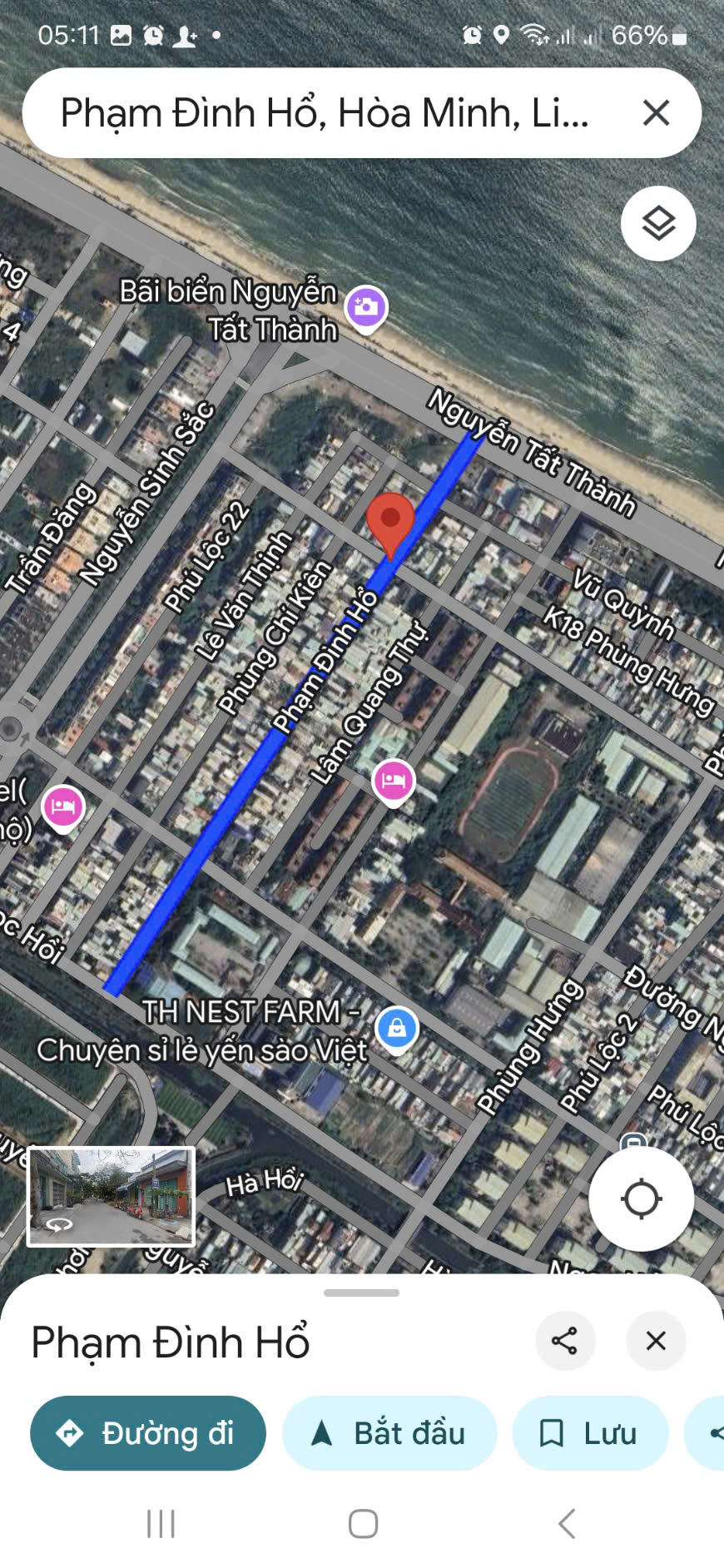This screenshot has width=724, height=1568.
Task: Open Bãi biển Nguyễn Tất Thành marker
Action: click(x=366, y=309)
